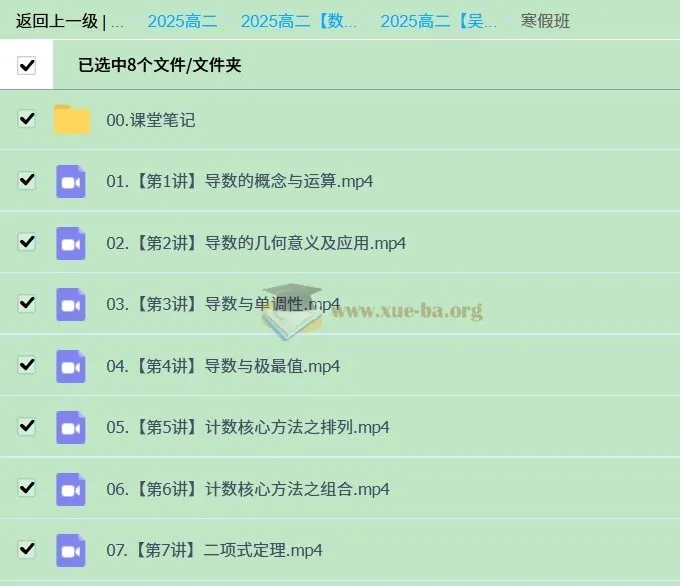The width and height of the screenshot is (680, 586).
Task: Open 05.【第5讲】计数核心方法之排列.mp4 video
Action: pos(247,428)
